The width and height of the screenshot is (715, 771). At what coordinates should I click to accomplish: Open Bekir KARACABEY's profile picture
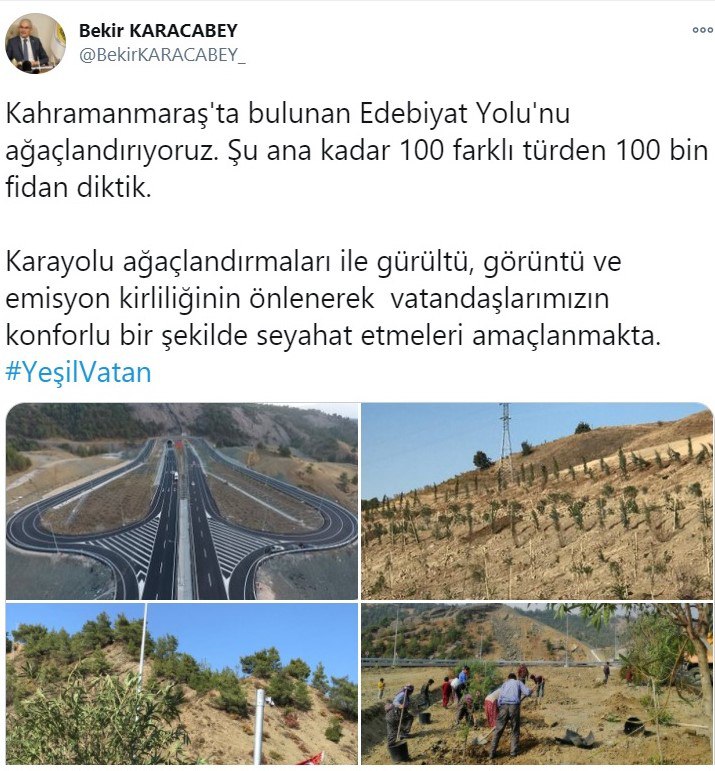click(x=35, y=44)
